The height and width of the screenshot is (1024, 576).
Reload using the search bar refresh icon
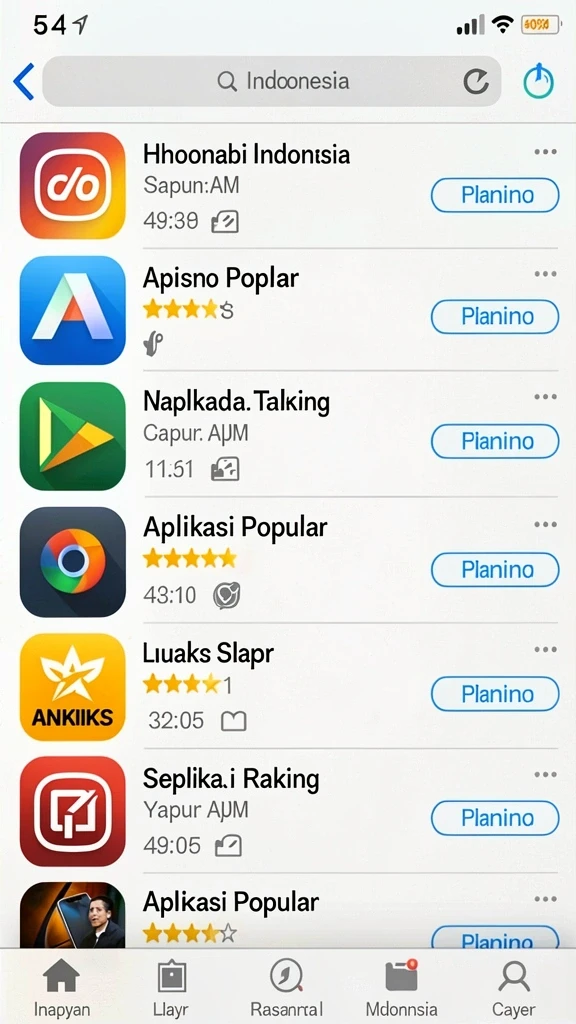(x=475, y=82)
